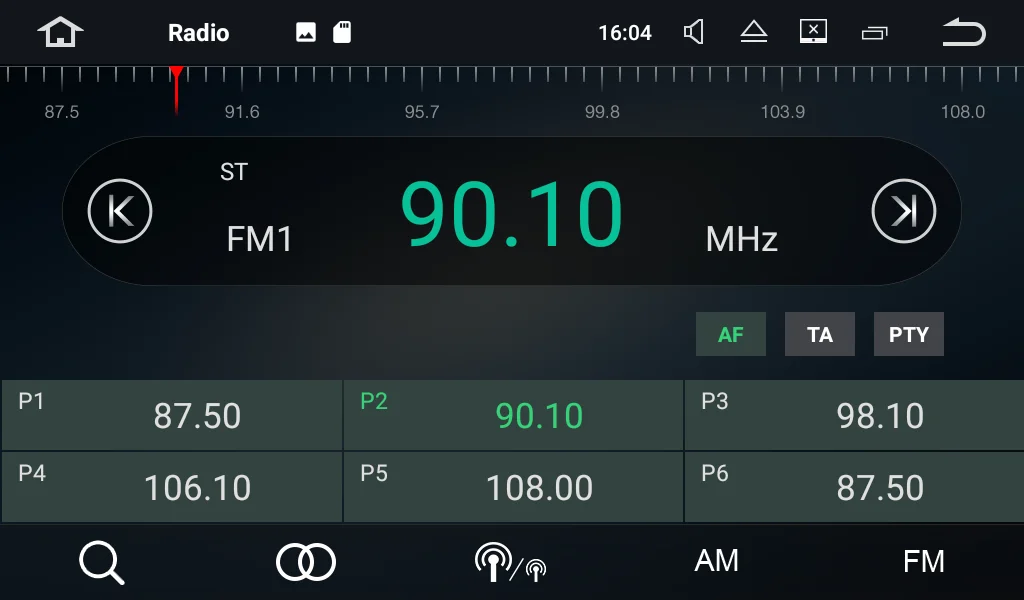Select preset P2 90.10
This screenshot has width=1024, height=600.
click(513, 415)
